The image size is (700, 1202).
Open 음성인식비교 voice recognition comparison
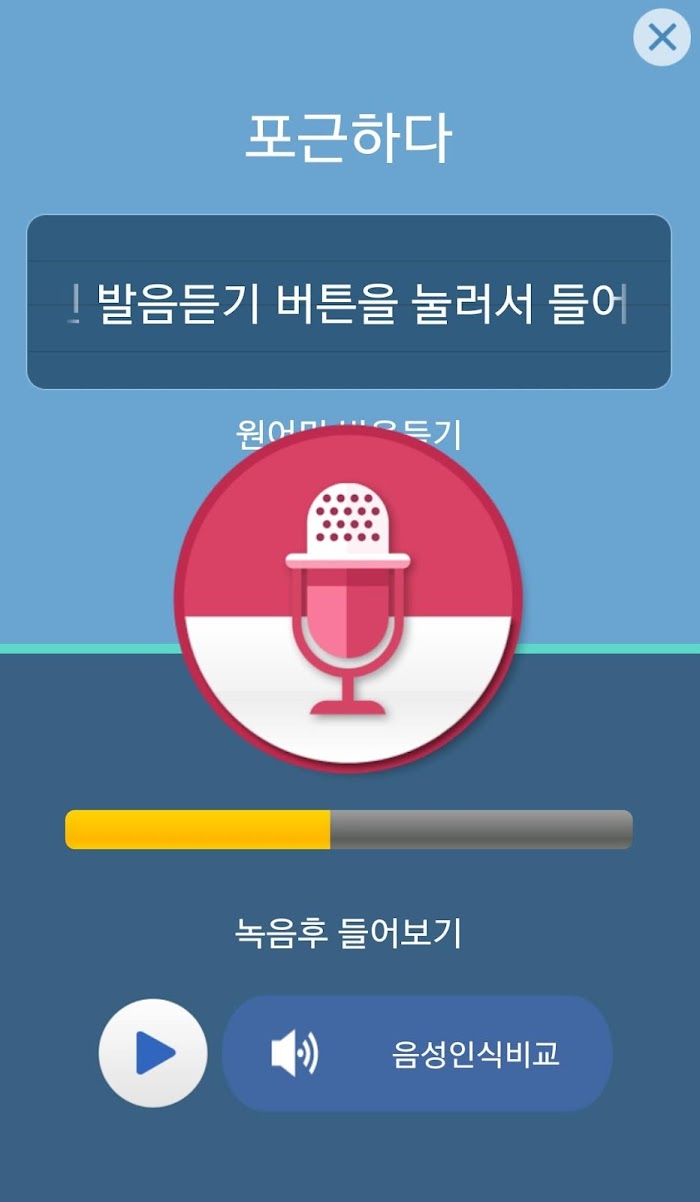(417, 1053)
